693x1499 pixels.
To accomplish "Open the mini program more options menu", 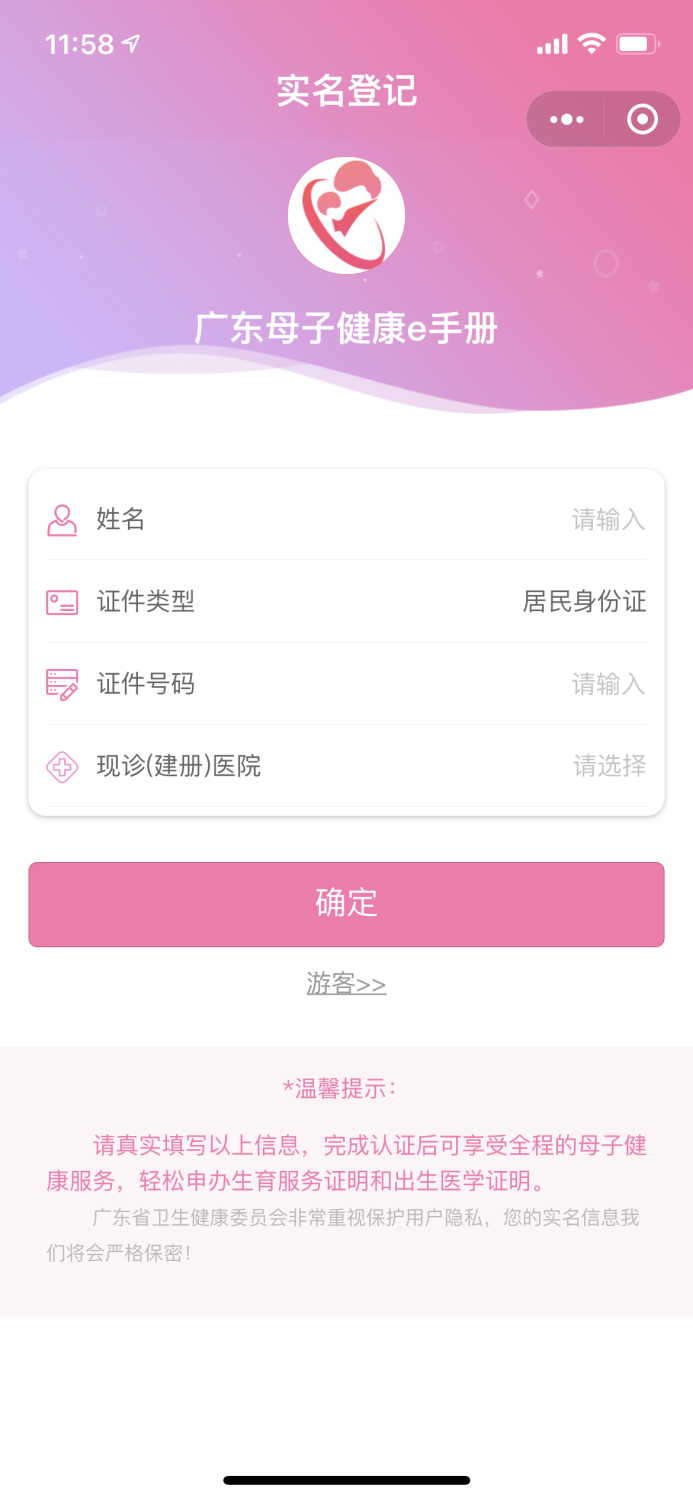I will coord(566,120).
